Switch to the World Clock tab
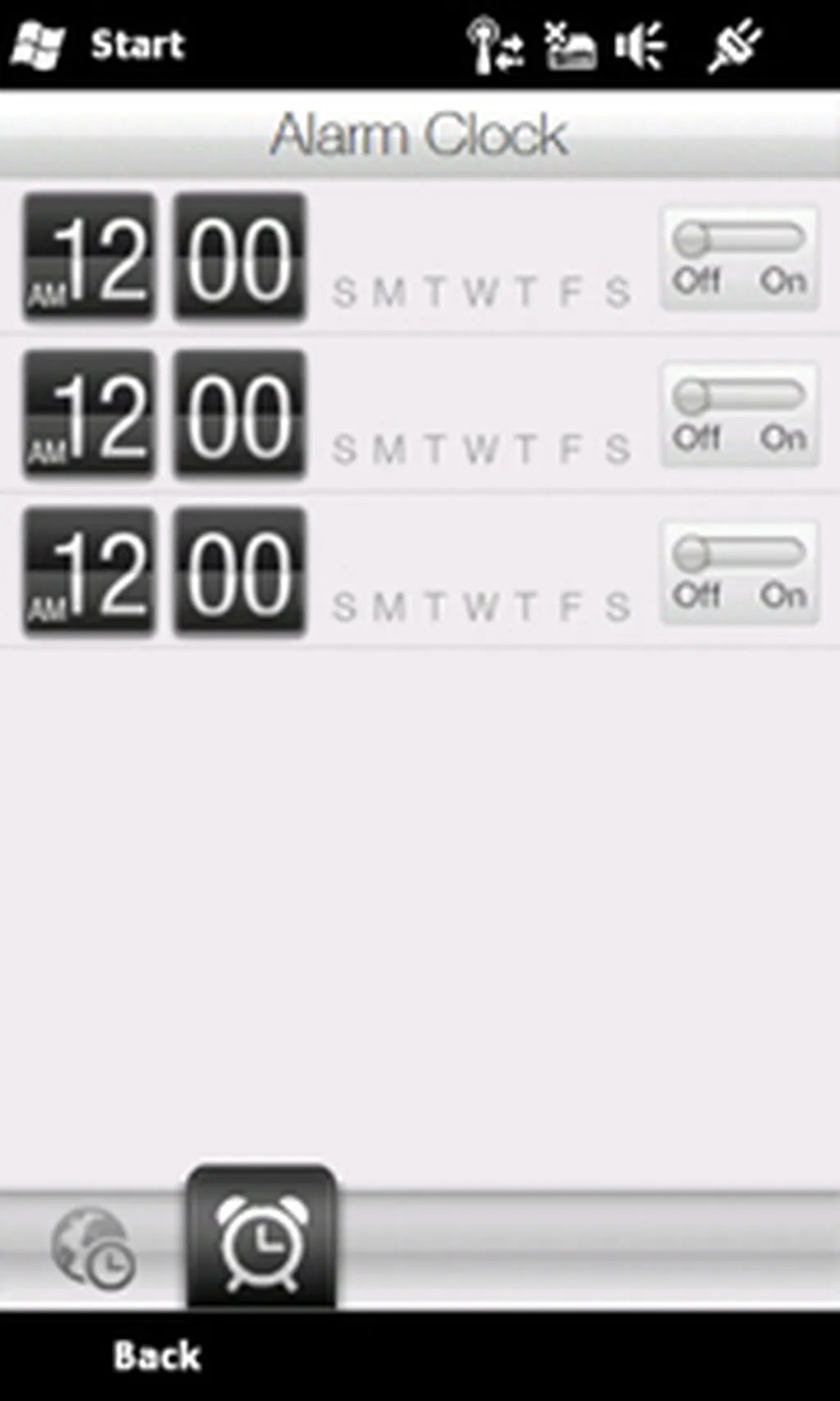840x1401 pixels. 92,1247
